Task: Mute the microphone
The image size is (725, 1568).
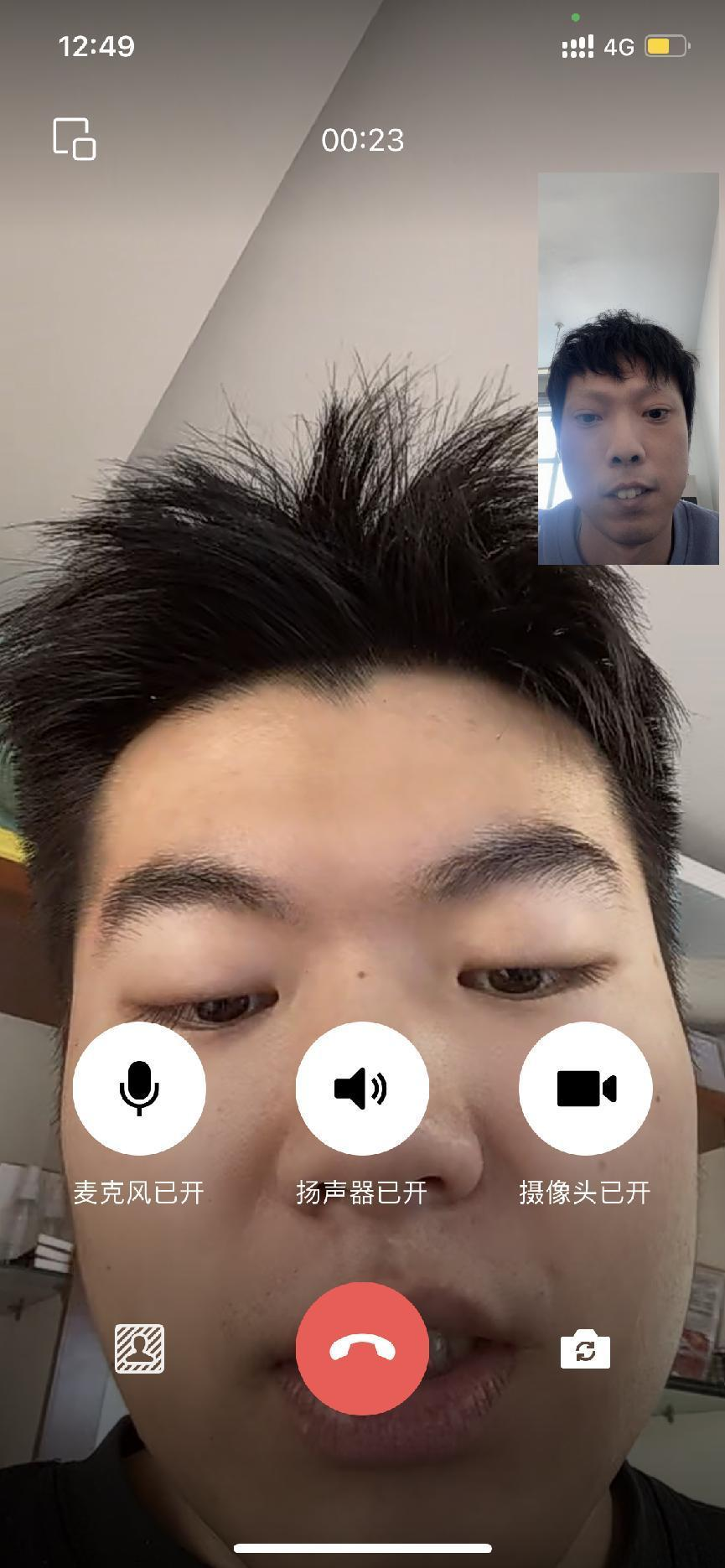Action: click(x=139, y=1088)
